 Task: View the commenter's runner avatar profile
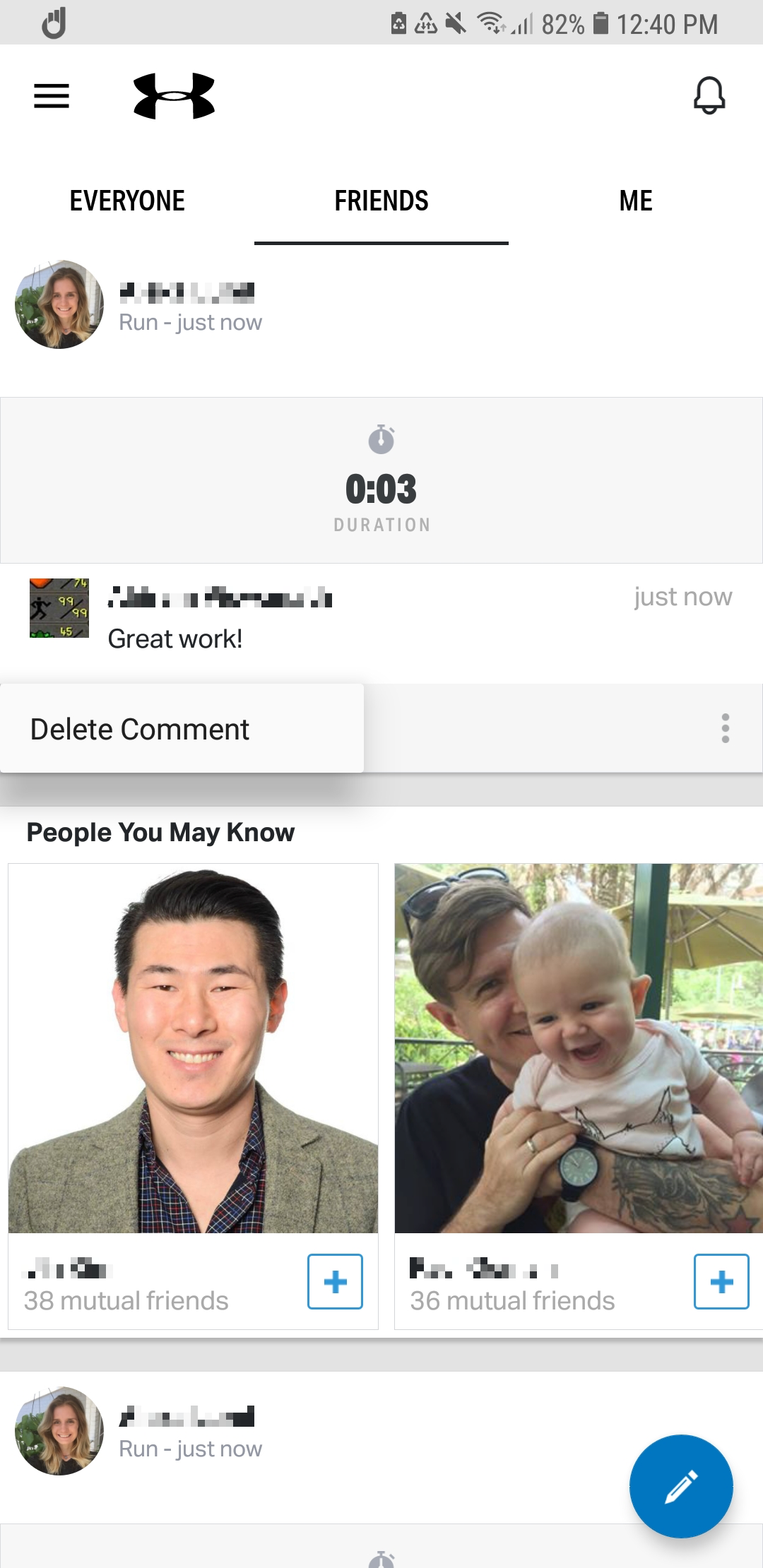pyautogui.click(x=59, y=608)
